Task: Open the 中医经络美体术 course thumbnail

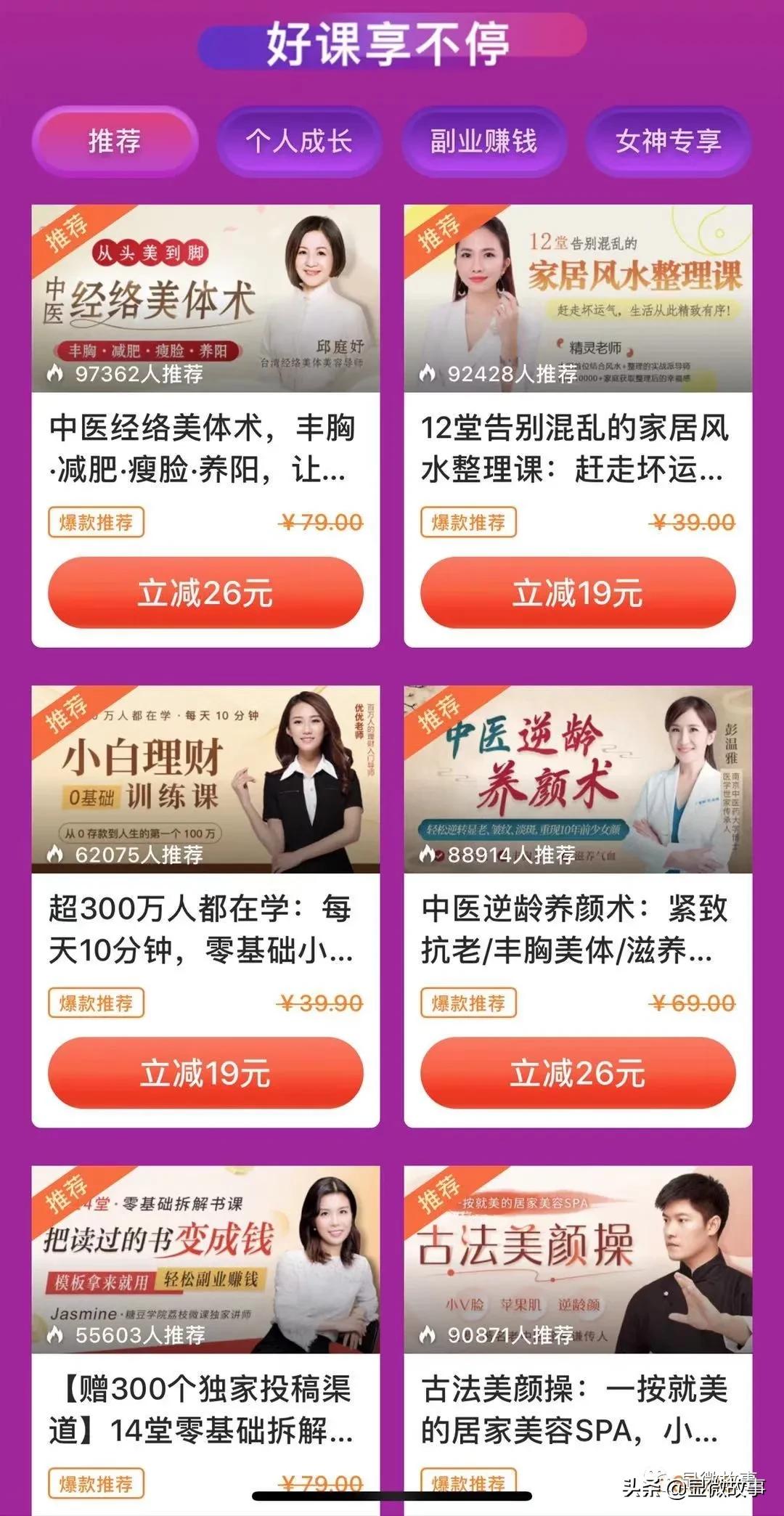Action: pos(204,298)
